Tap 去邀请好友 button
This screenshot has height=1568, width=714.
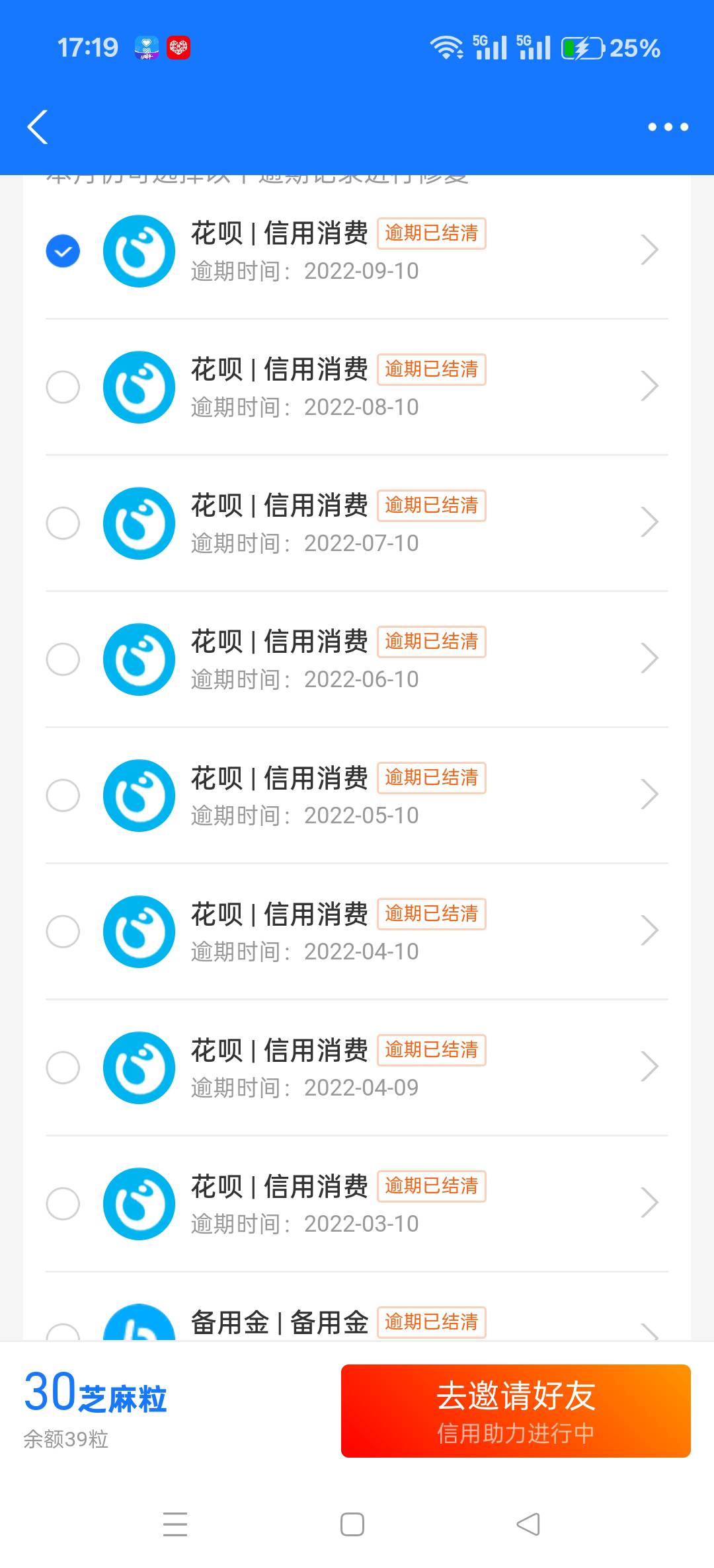[516, 1411]
